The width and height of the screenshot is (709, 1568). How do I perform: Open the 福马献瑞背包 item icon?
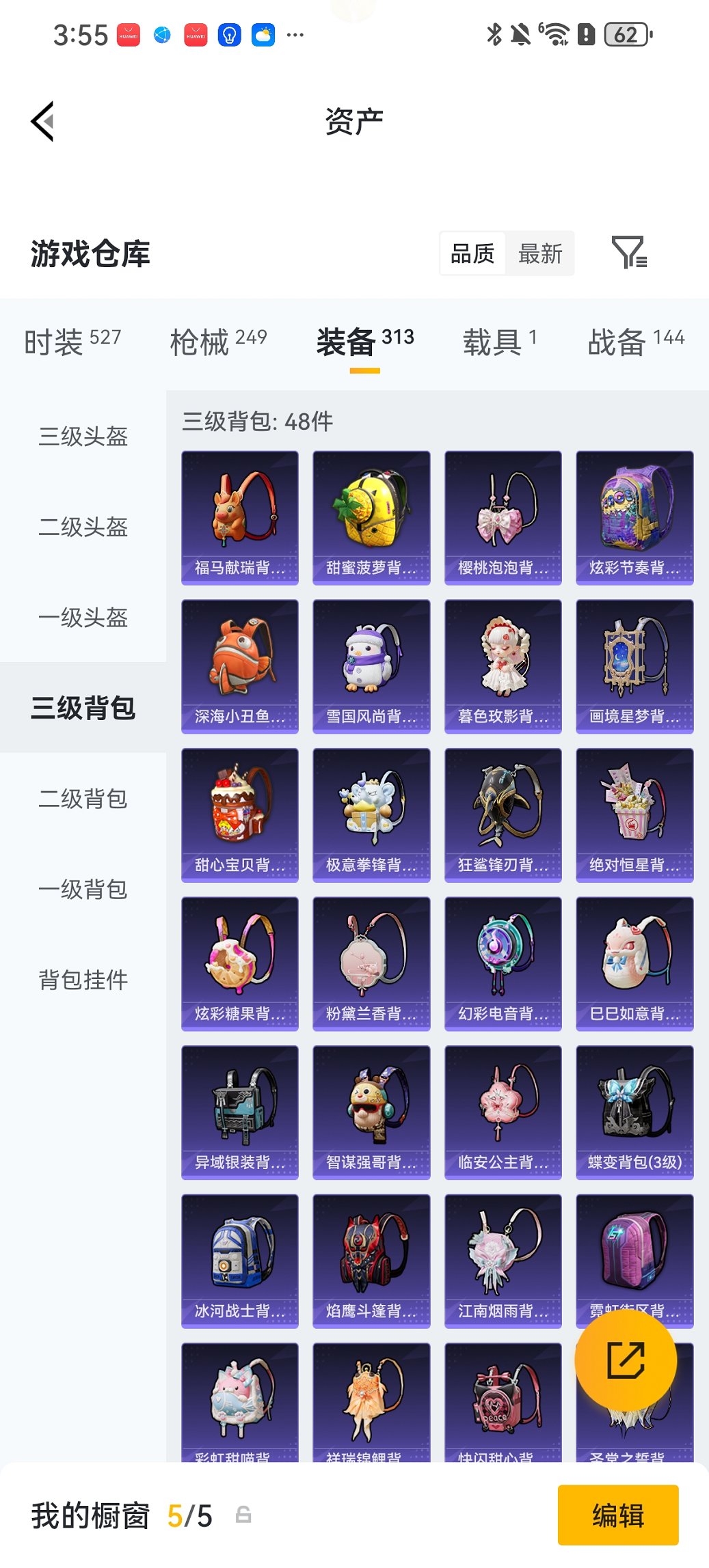point(239,512)
